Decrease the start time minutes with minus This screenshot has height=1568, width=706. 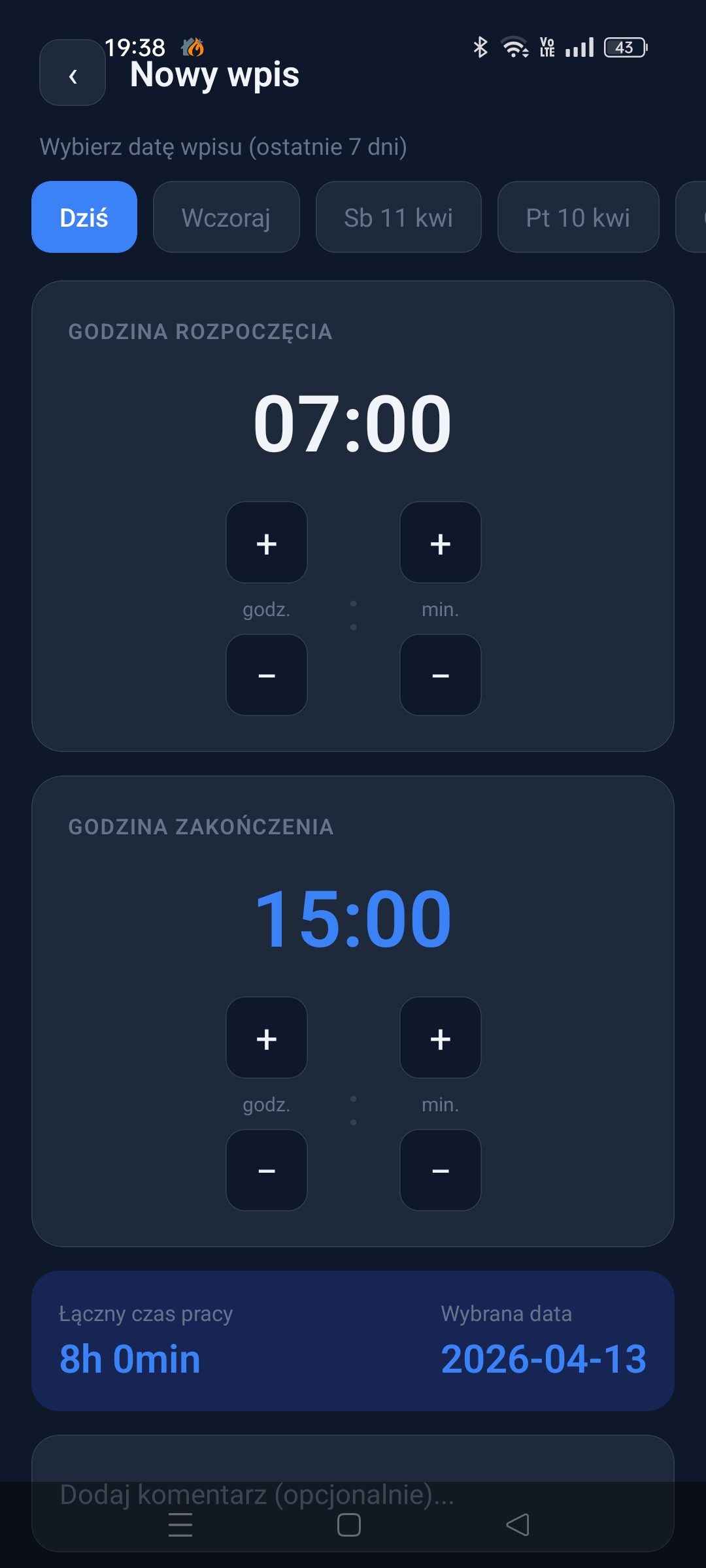coord(440,674)
